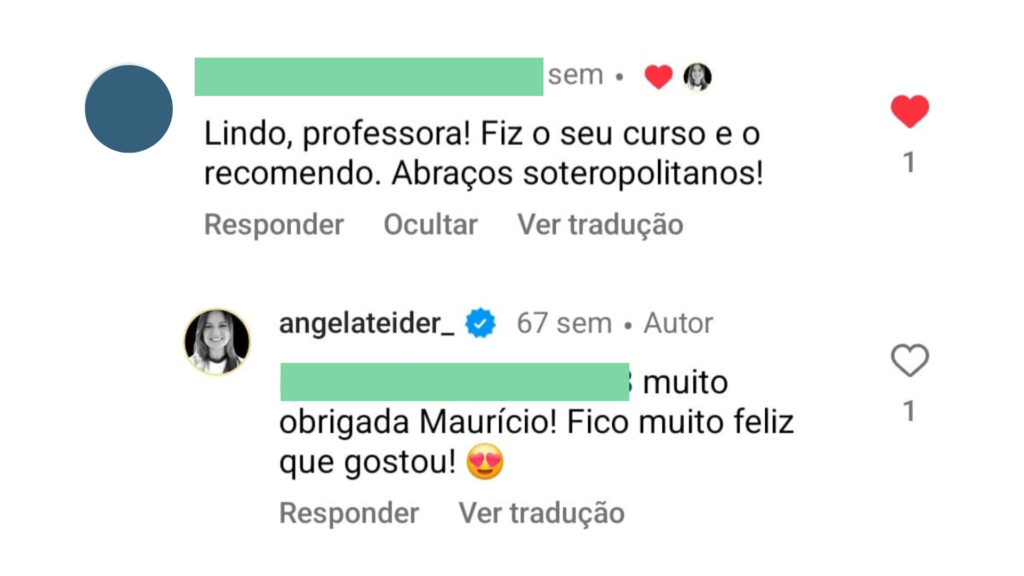Open the first commenter's profile avatar
Image resolution: width=1024 pixels, height=576 pixels.
point(129,108)
